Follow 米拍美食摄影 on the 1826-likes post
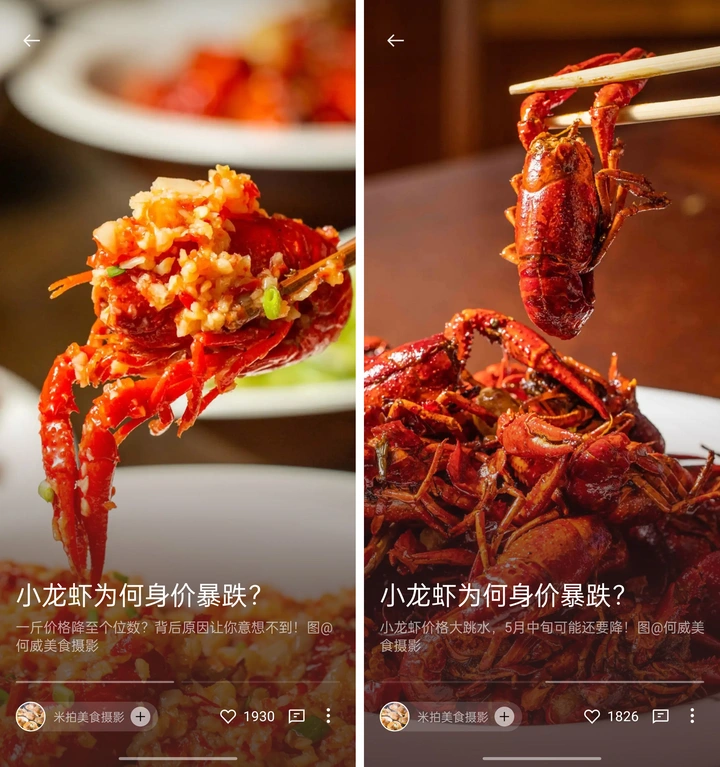This screenshot has width=720, height=767. 504,716
